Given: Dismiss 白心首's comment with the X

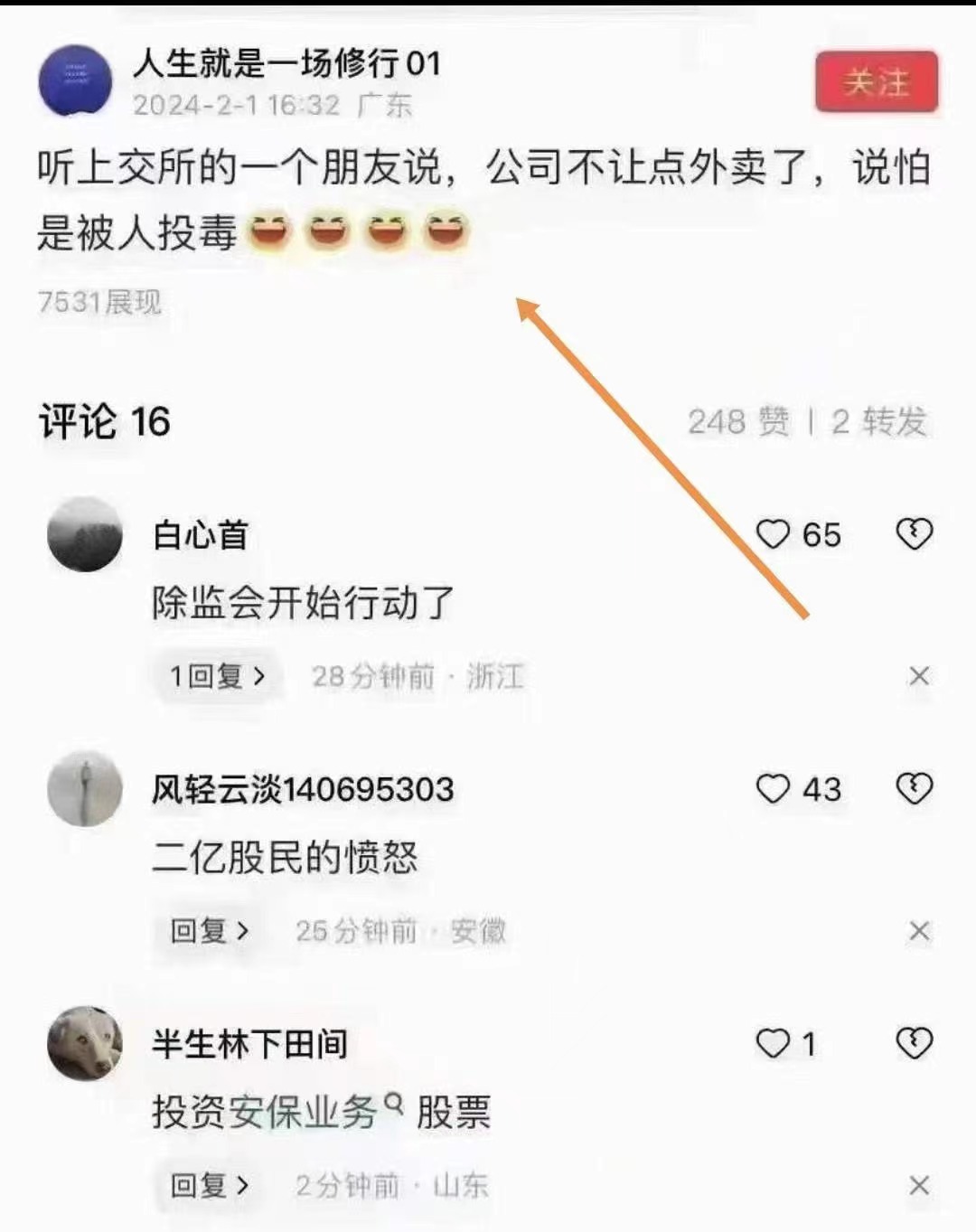Looking at the screenshot, I should tap(919, 676).
